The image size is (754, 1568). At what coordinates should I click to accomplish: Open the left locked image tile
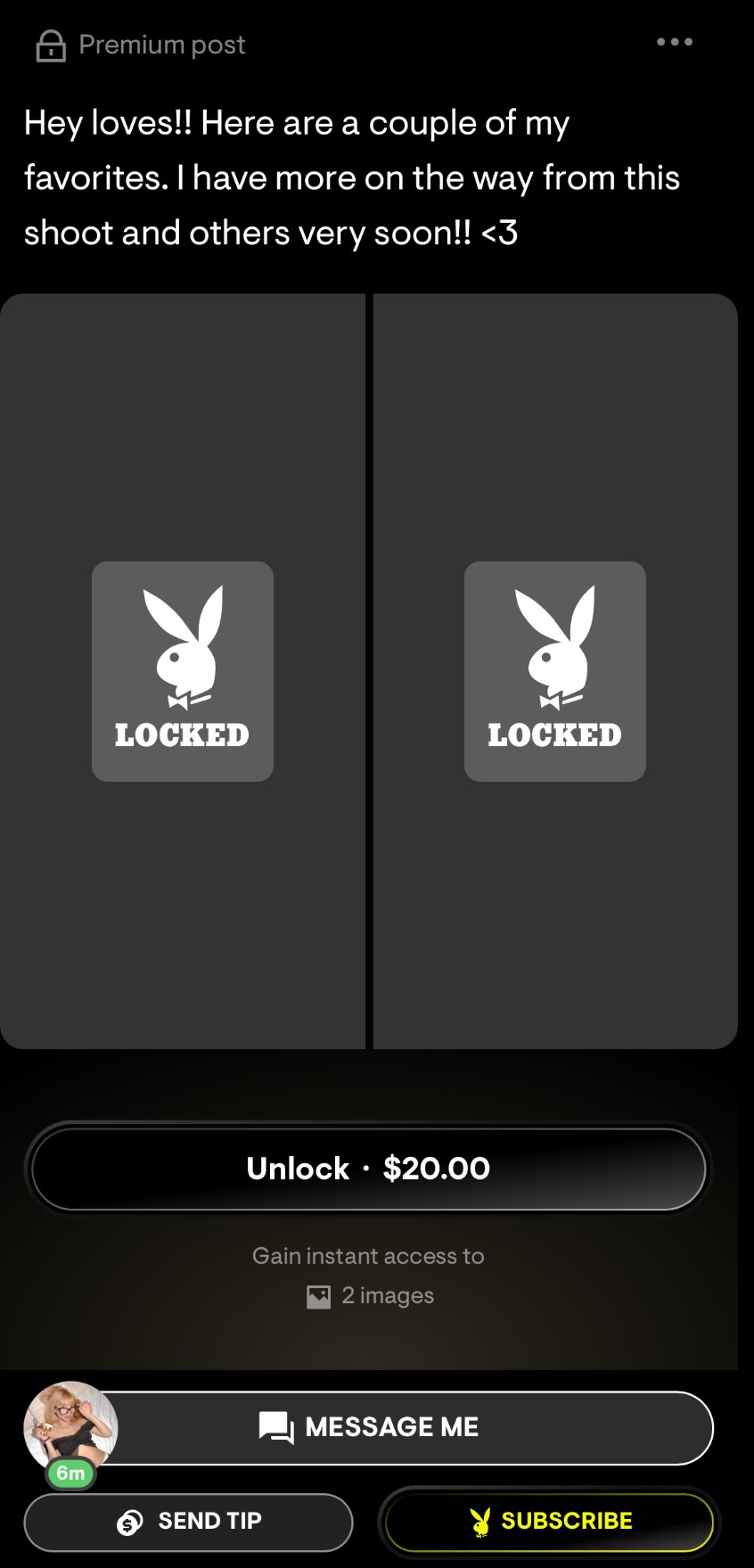tap(183, 671)
